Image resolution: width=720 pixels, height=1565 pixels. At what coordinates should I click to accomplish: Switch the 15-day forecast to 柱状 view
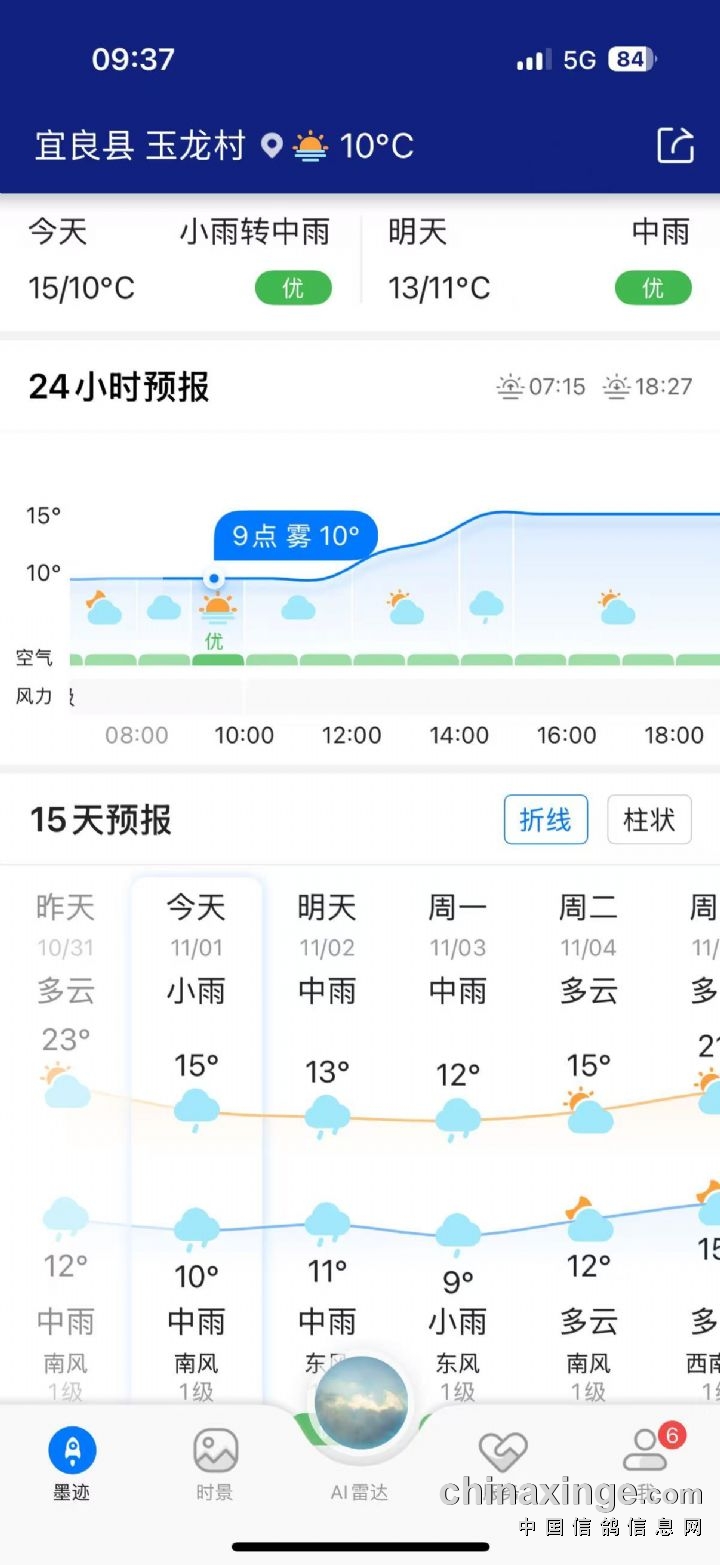tap(649, 820)
